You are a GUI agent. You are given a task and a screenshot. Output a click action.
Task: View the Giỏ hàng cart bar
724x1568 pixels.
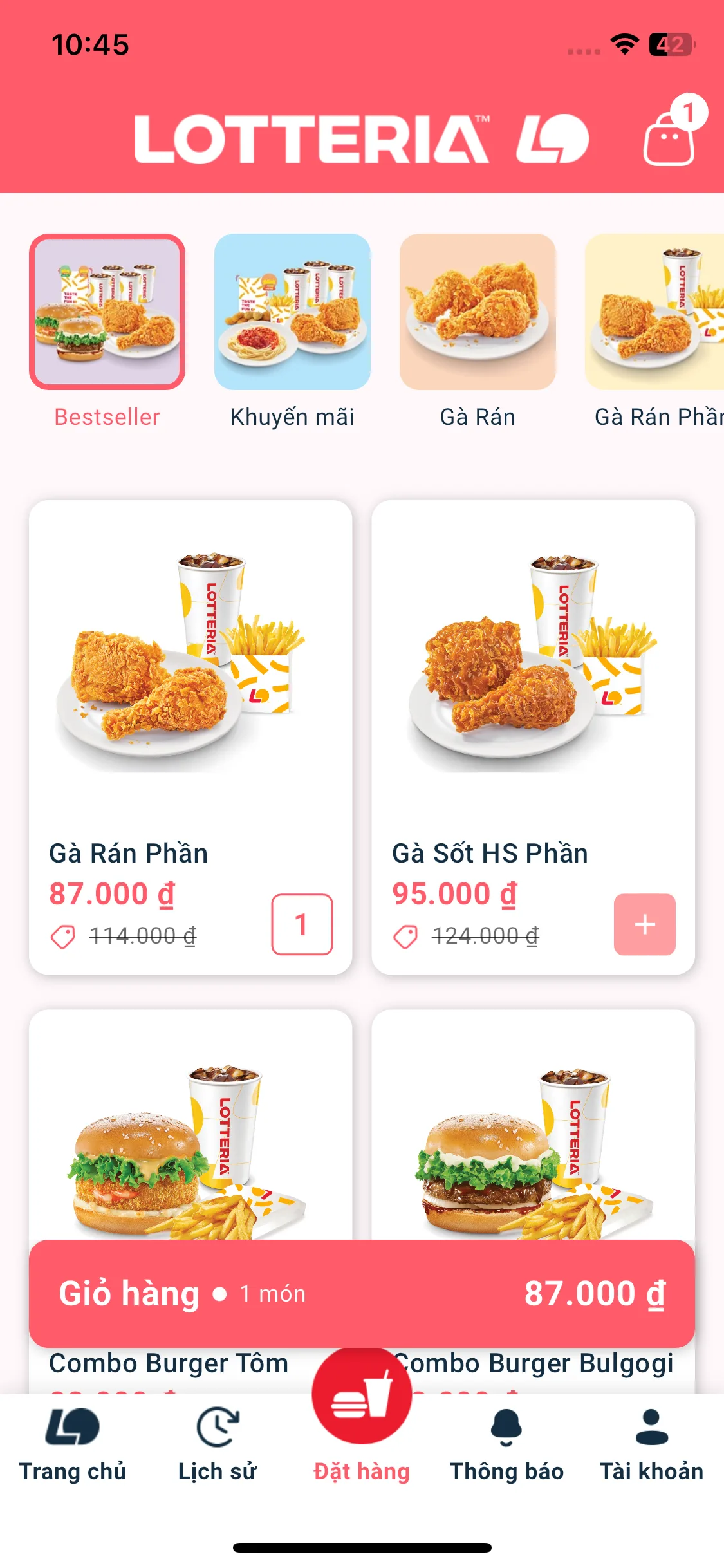(362, 1294)
